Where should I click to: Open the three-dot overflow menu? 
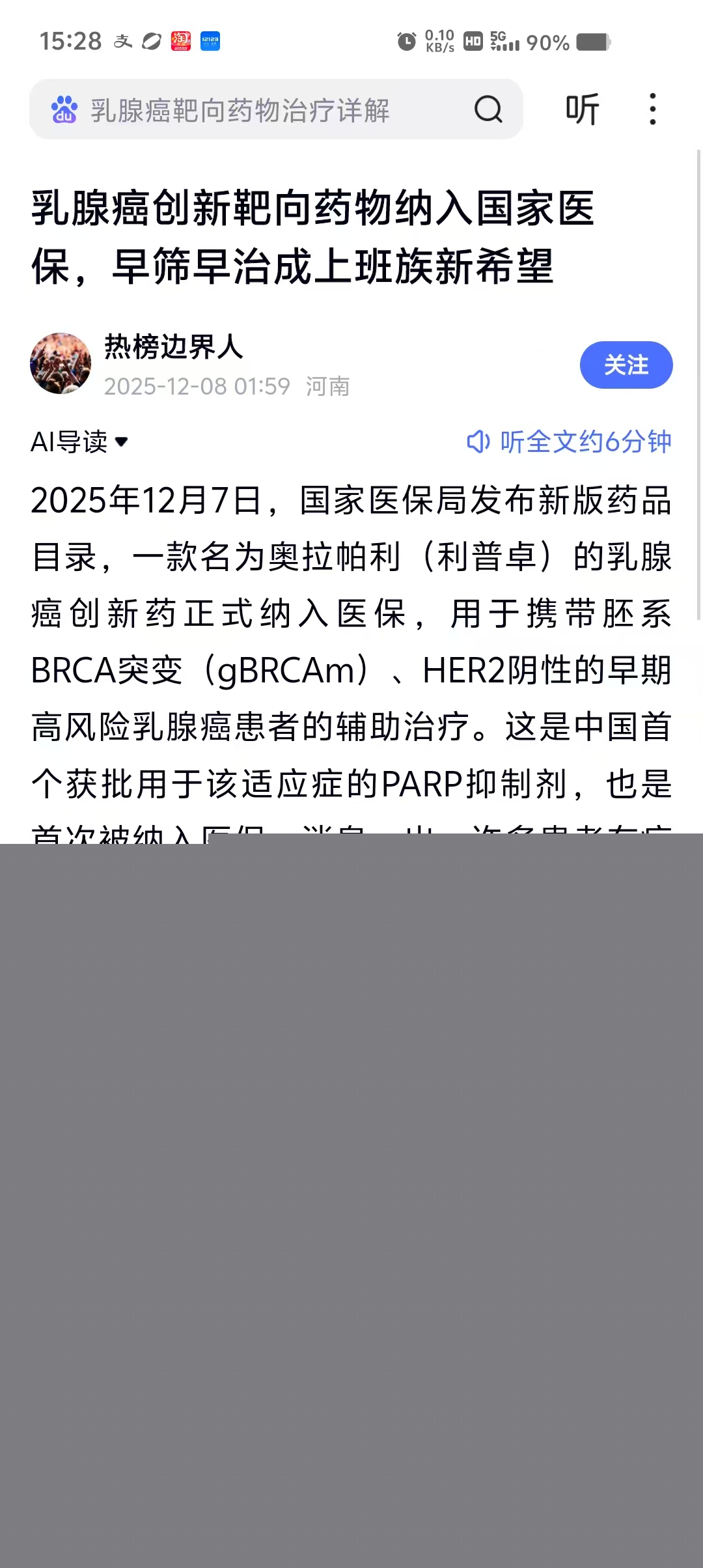coord(652,109)
